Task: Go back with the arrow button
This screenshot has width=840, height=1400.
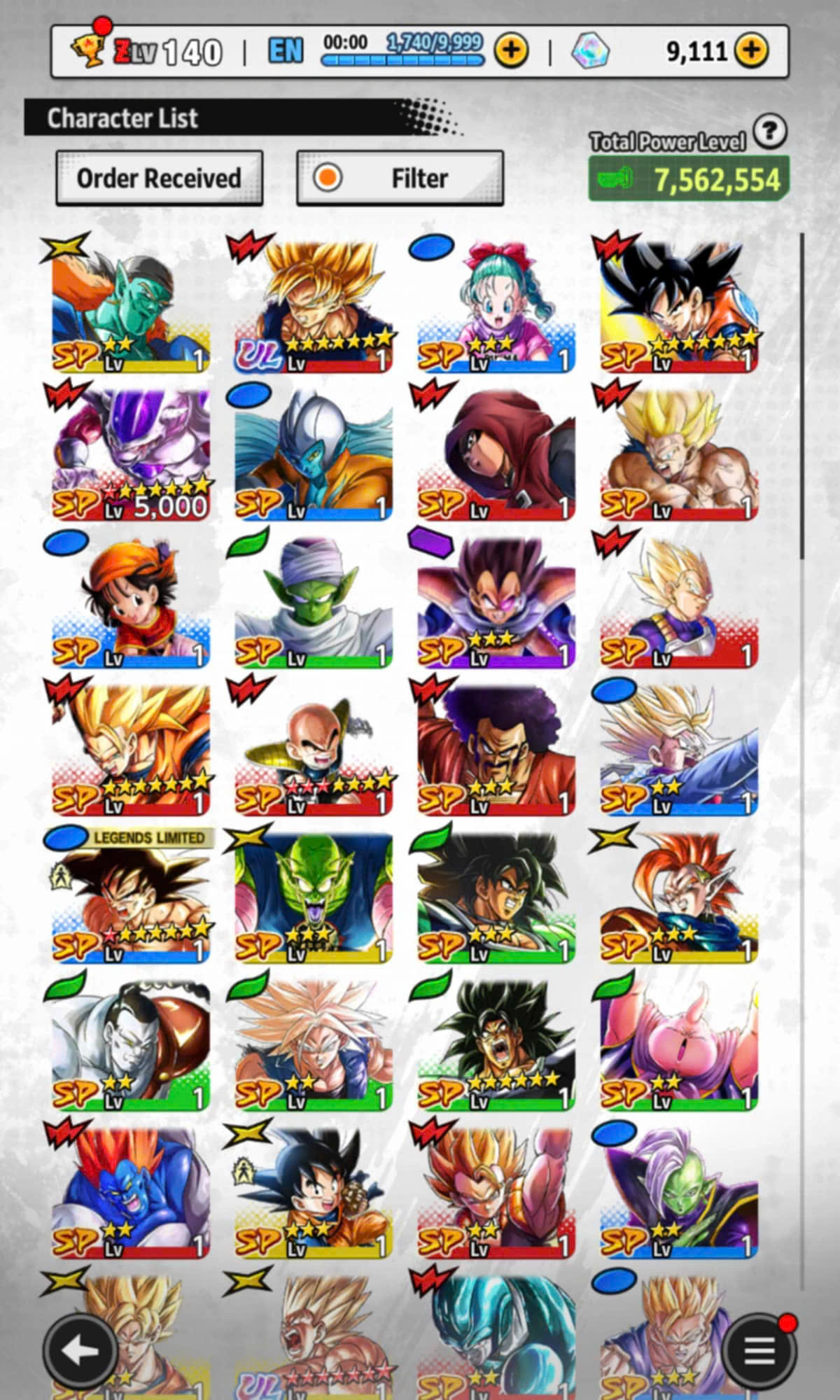Action: 80,1351
